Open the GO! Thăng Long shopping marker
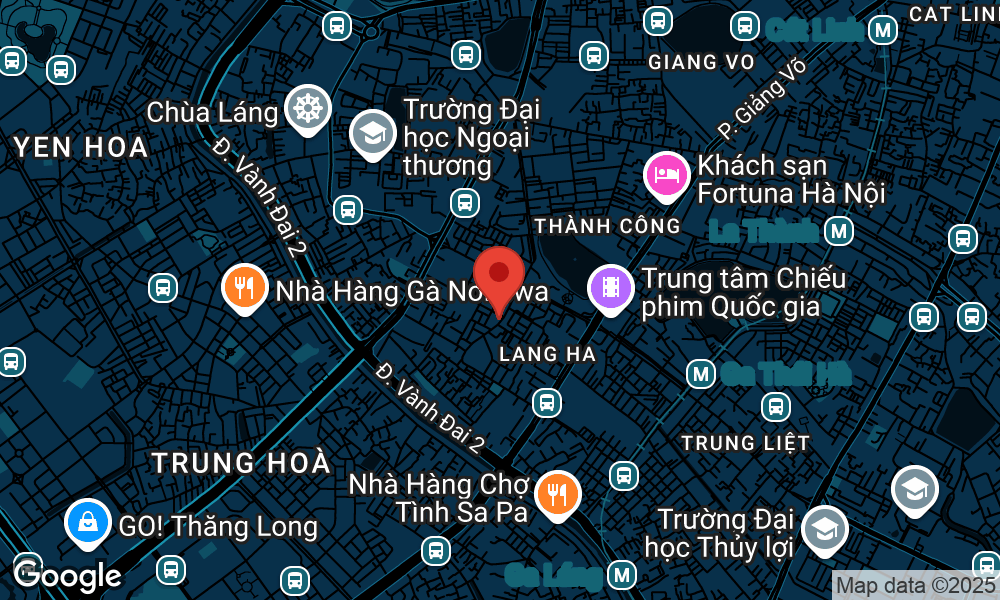 [x=88, y=522]
